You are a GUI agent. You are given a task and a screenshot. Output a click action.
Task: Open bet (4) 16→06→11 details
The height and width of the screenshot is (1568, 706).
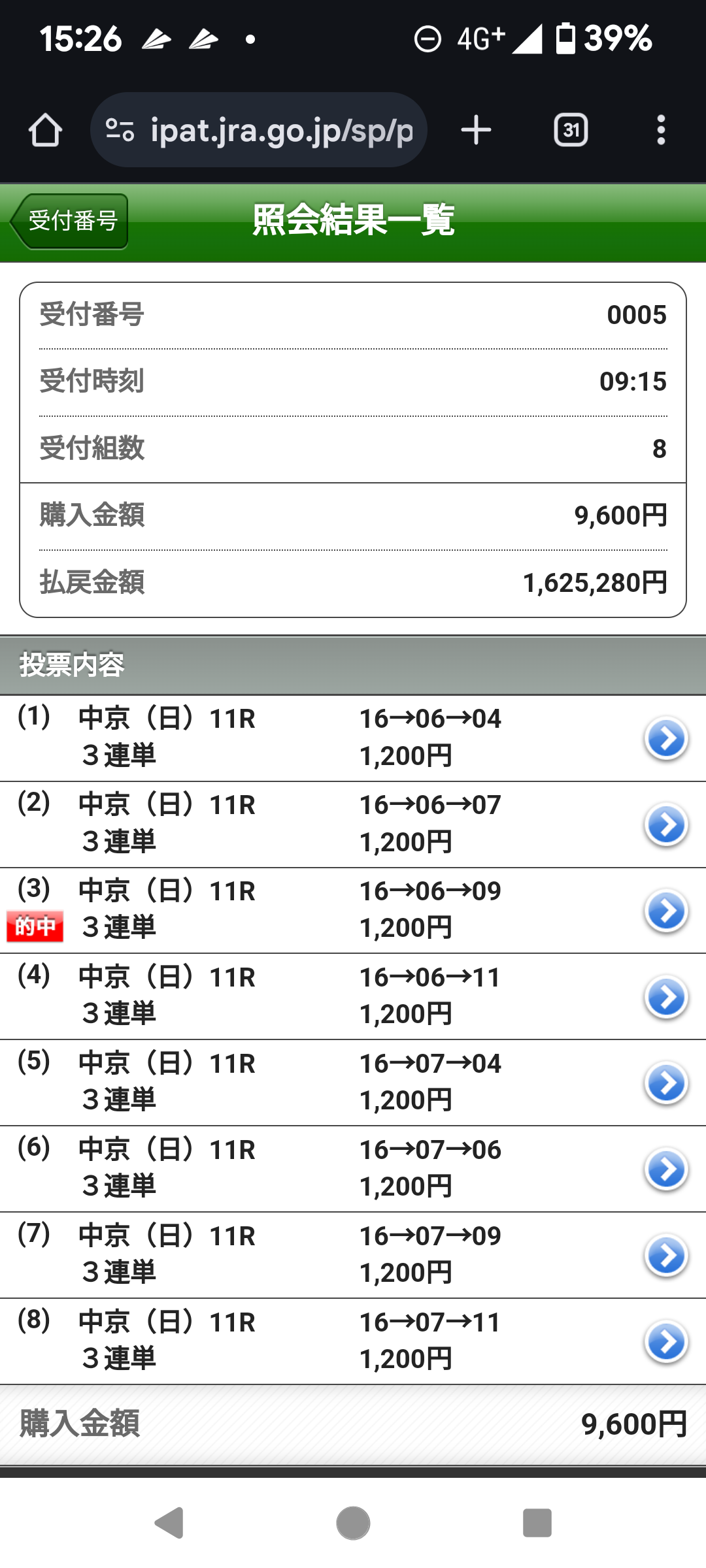point(353,997)
